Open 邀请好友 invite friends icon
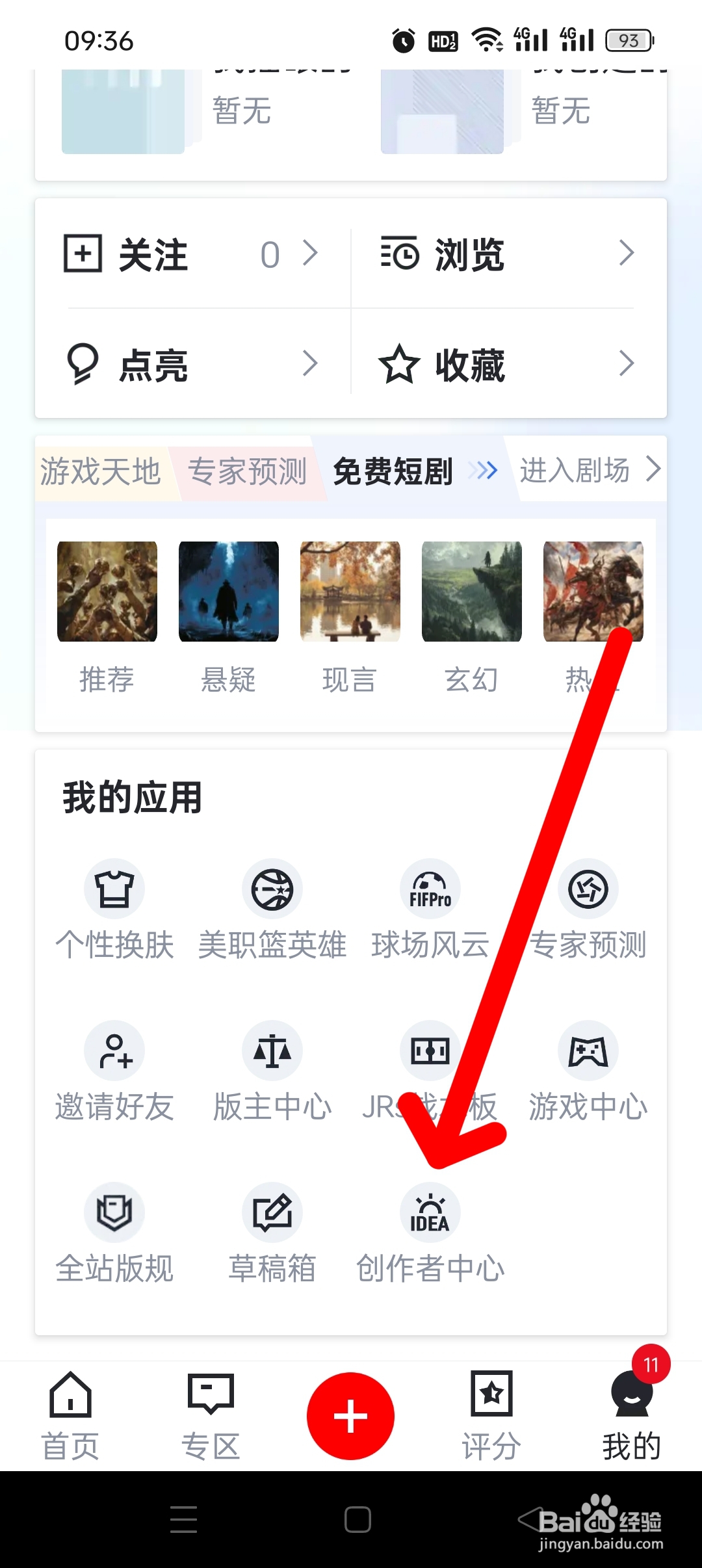 [x=114, y=1051]
